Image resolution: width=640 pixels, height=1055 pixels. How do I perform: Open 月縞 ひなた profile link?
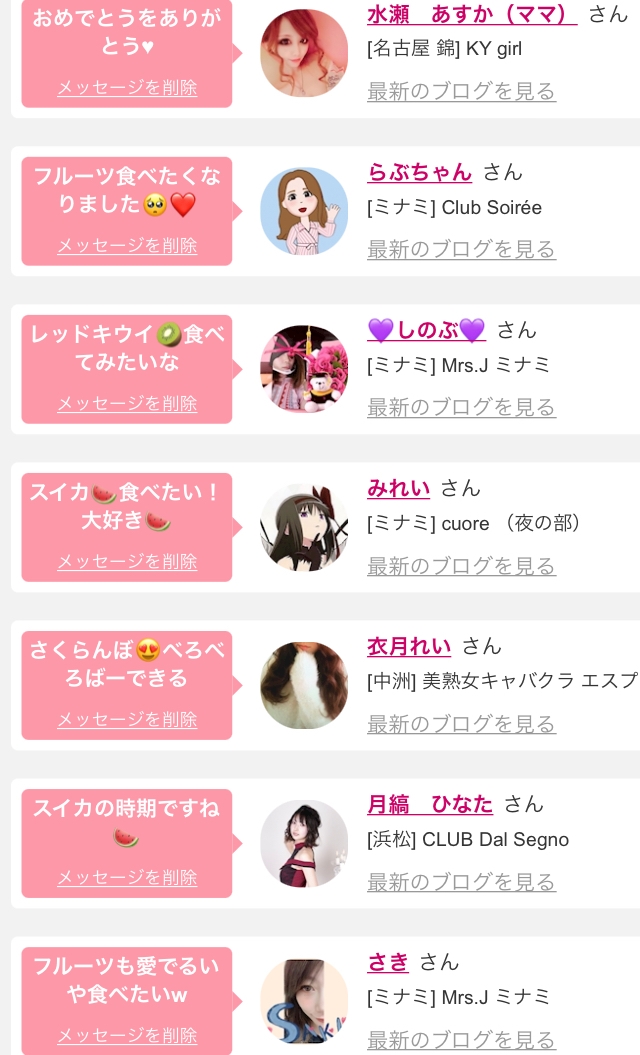pos(430,804)
